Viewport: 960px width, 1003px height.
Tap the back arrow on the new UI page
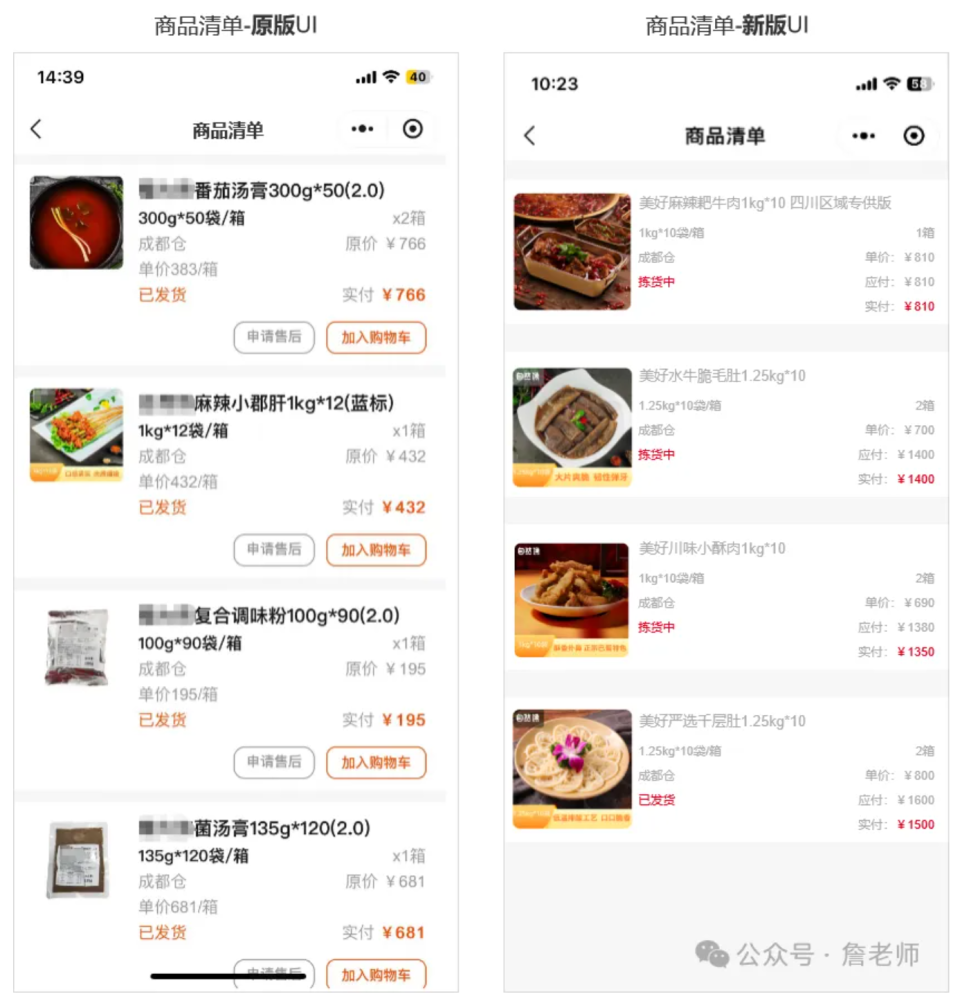[530, 136]
